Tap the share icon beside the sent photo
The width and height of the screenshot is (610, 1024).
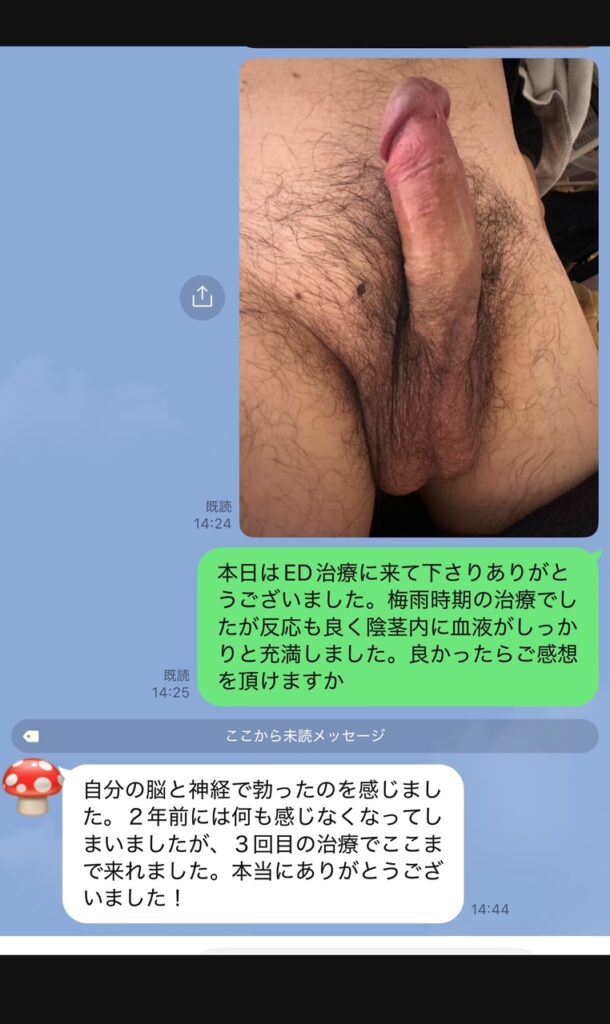click(x=202, y=297)
